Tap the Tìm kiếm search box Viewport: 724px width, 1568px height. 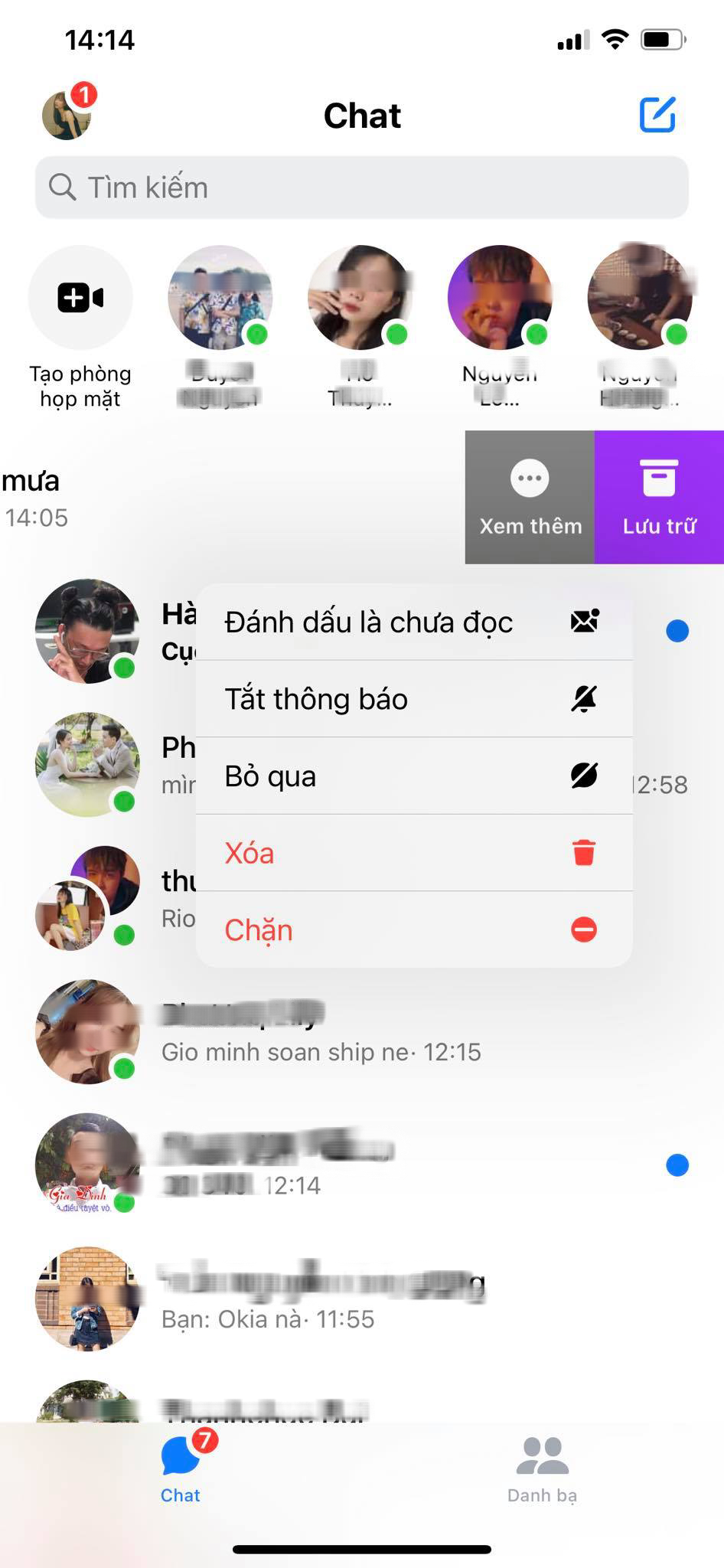[362, 188]
